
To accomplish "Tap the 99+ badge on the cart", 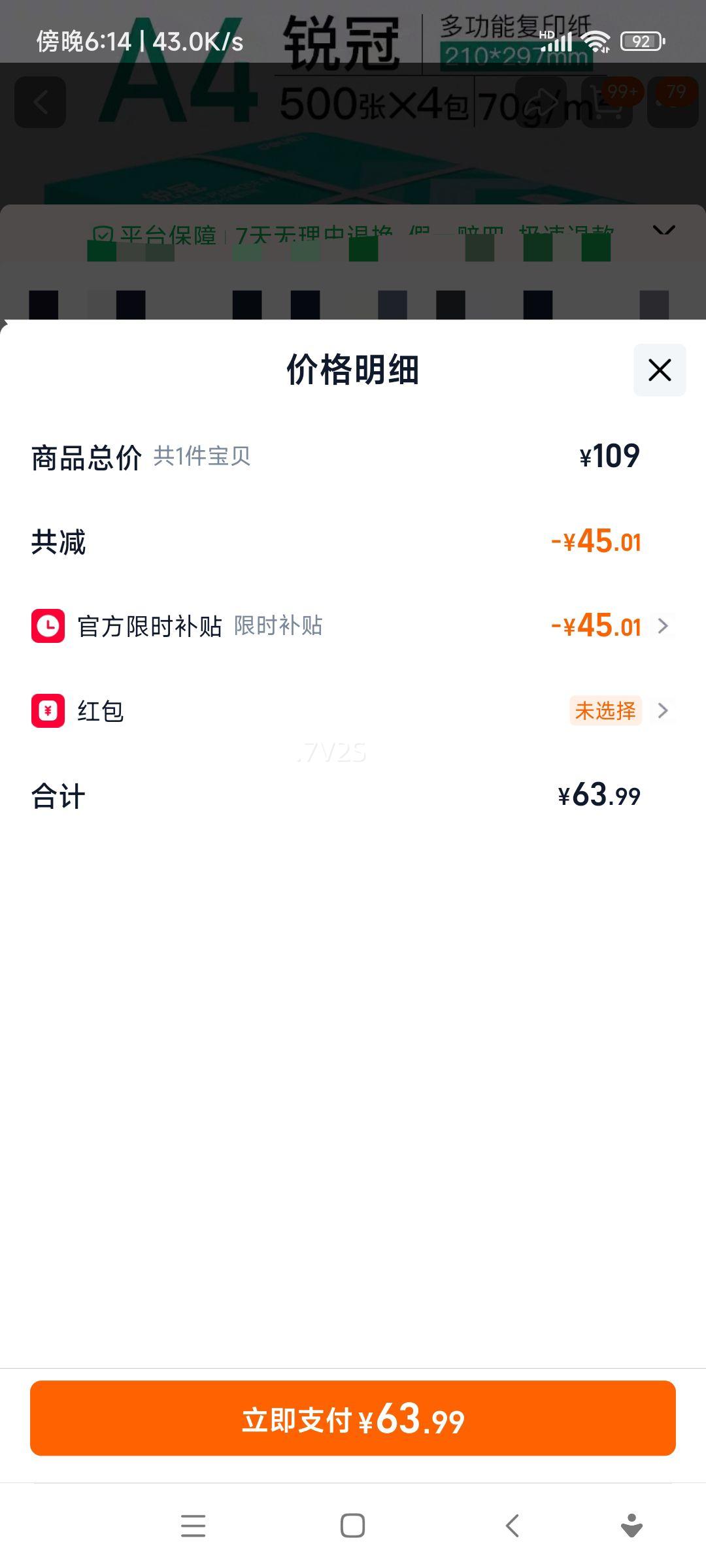I will [623, 92].
